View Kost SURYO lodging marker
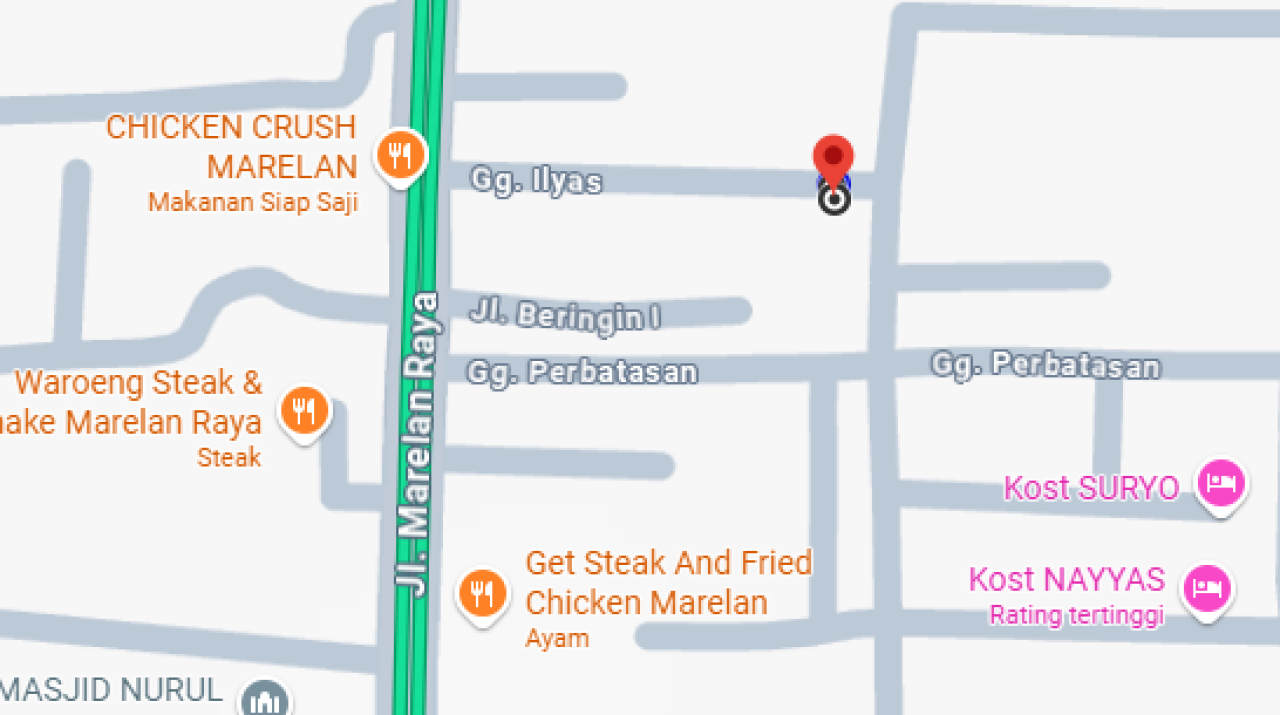Image resolution: width=1280 pixels, height=715 pixels. 1222,484
